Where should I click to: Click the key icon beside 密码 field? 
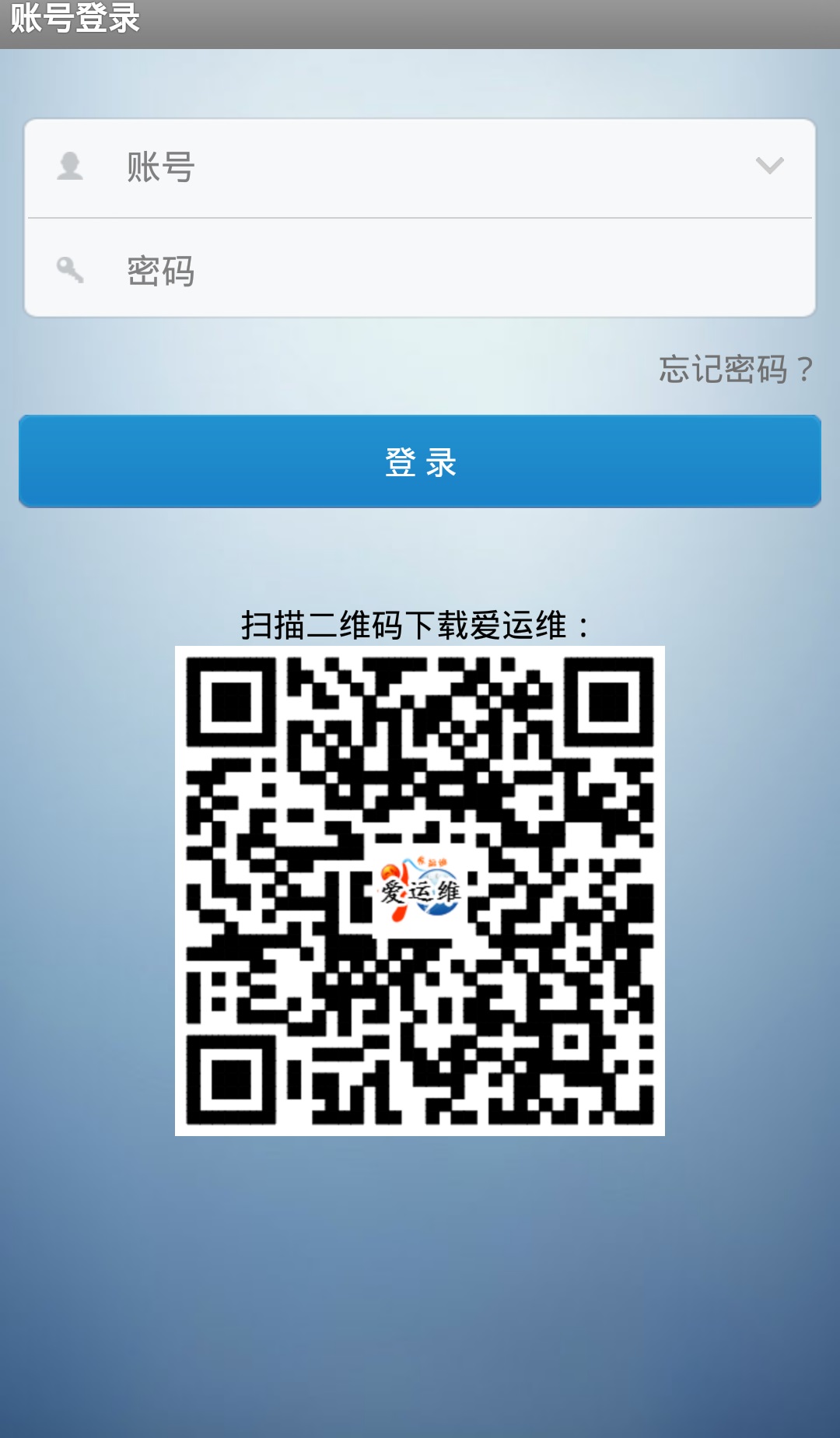(x=70, y=271)
